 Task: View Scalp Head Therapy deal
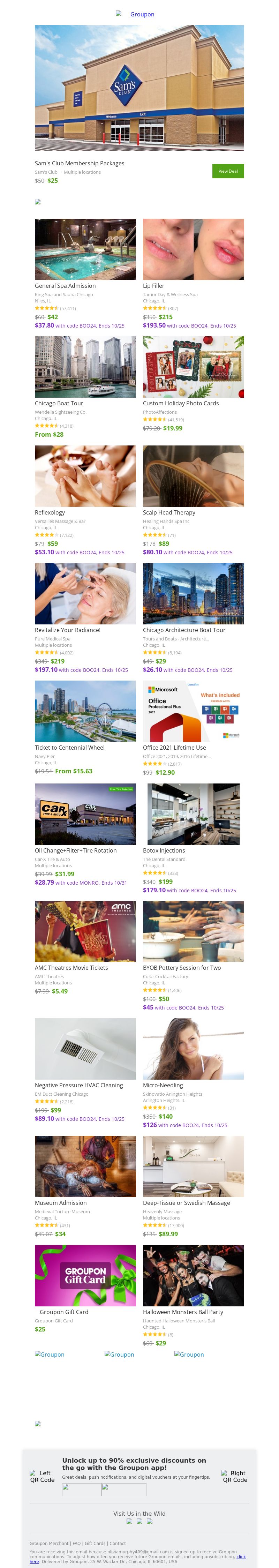tap(193, 476)
